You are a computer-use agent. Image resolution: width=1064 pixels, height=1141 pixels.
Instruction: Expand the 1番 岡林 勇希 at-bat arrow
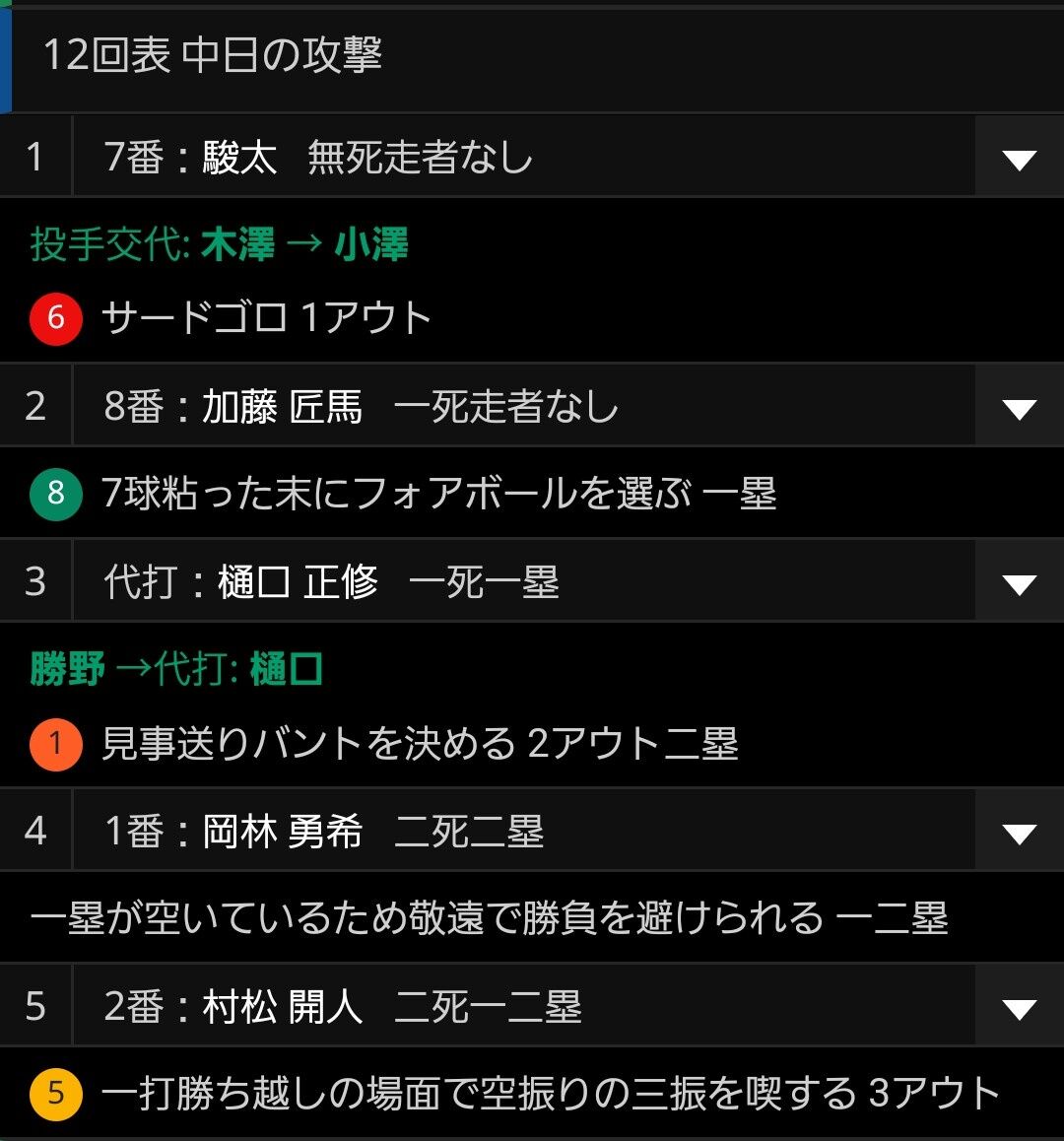1019,833
